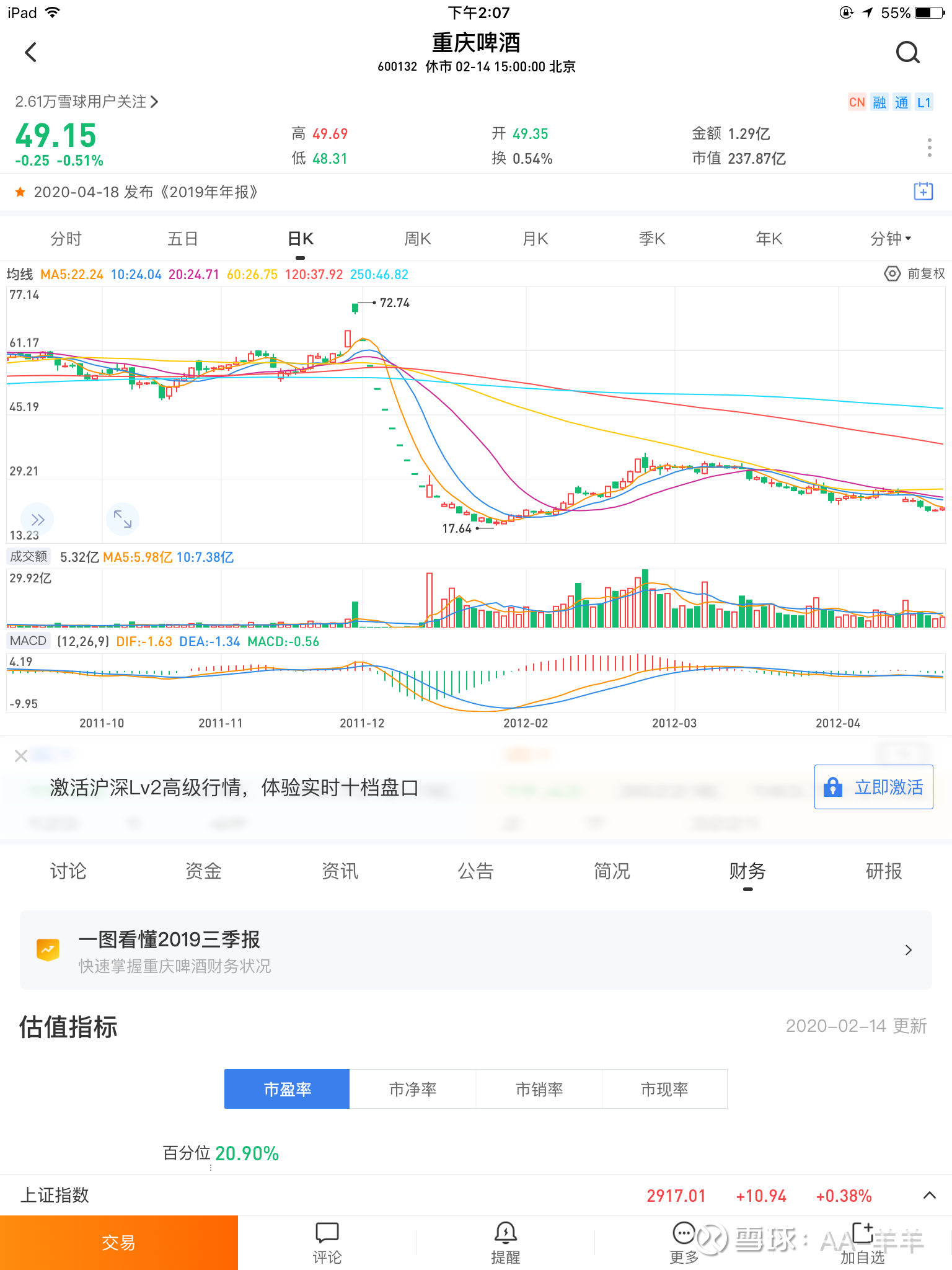Add the 2019年年报 event to calendar

tap(923, 192)
